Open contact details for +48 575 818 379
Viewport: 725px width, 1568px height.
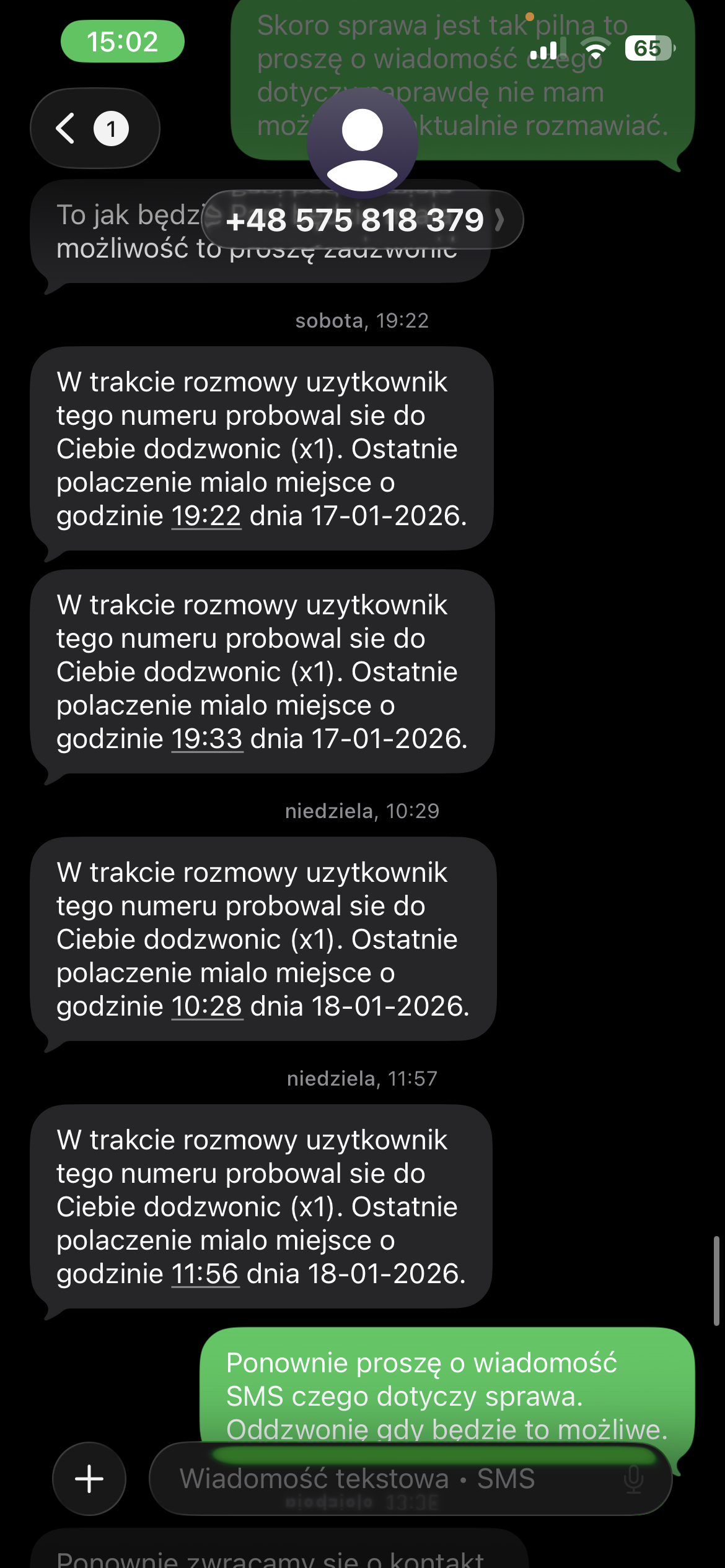362,220
